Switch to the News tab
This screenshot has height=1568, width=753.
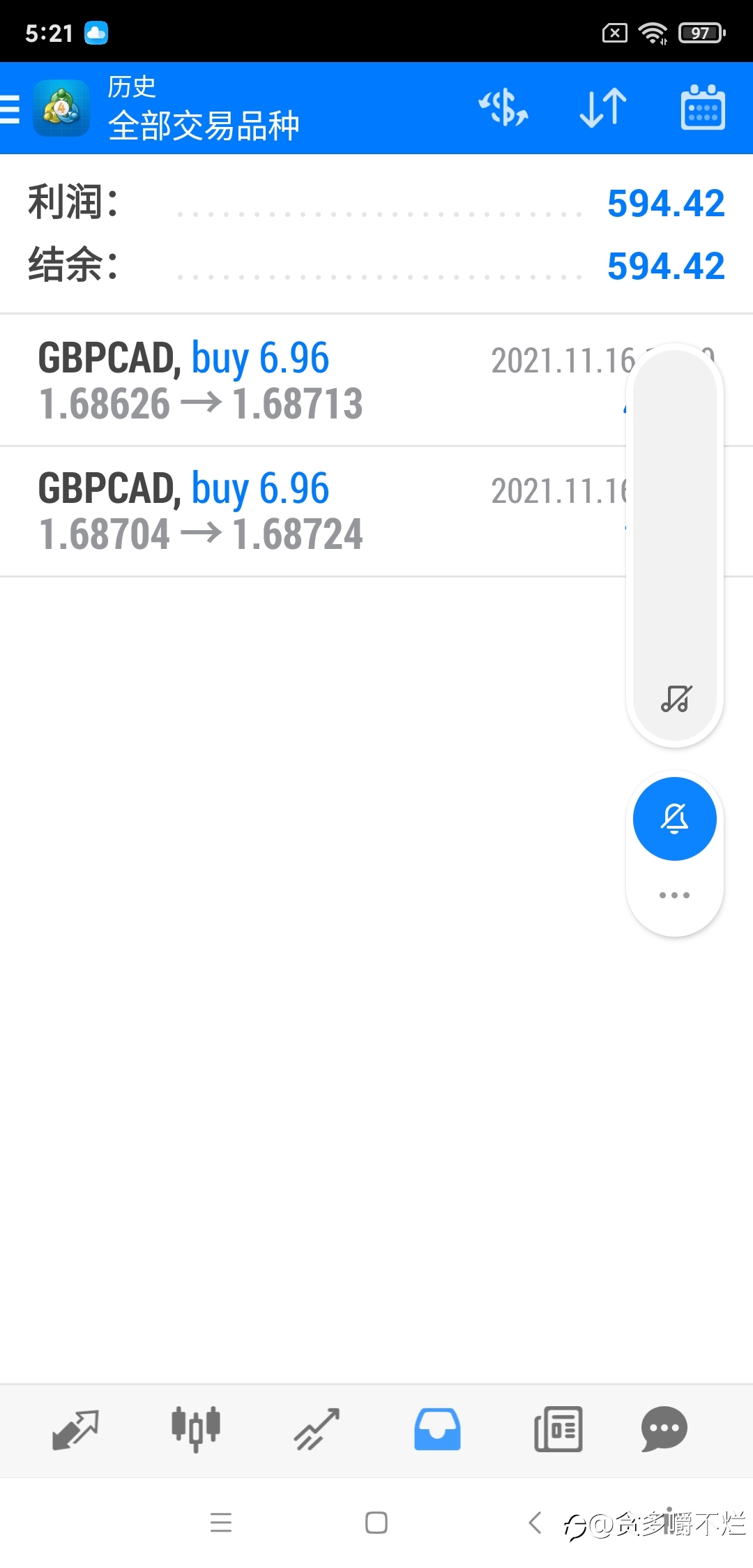(558, 1429)
